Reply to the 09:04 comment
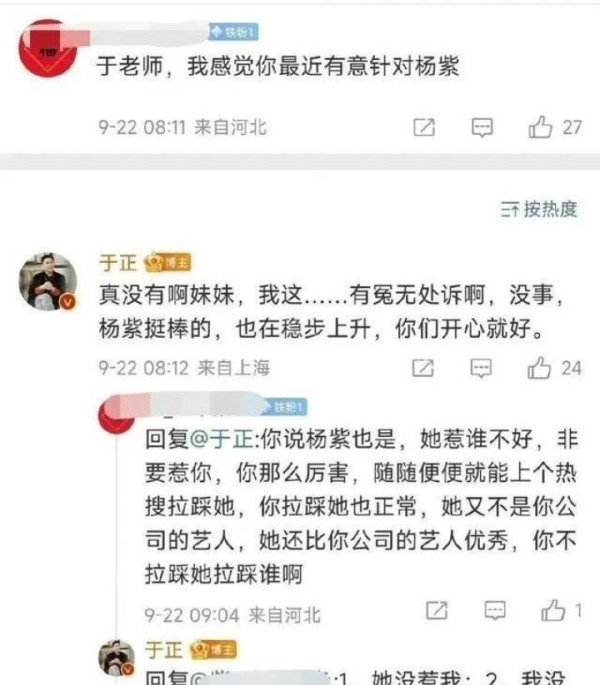This screenshot has width=600, height=685. click(495, 610)
